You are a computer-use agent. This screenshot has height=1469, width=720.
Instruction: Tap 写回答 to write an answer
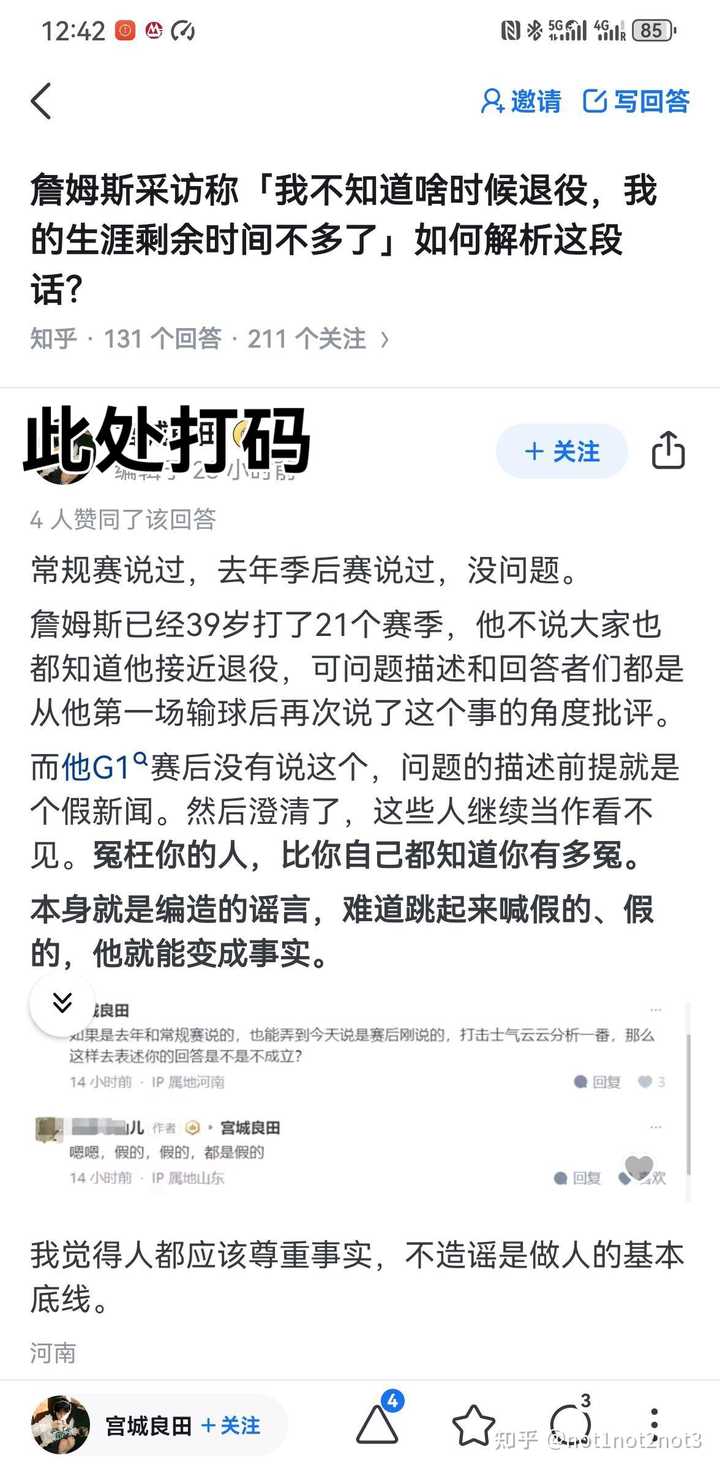[636, 101]
